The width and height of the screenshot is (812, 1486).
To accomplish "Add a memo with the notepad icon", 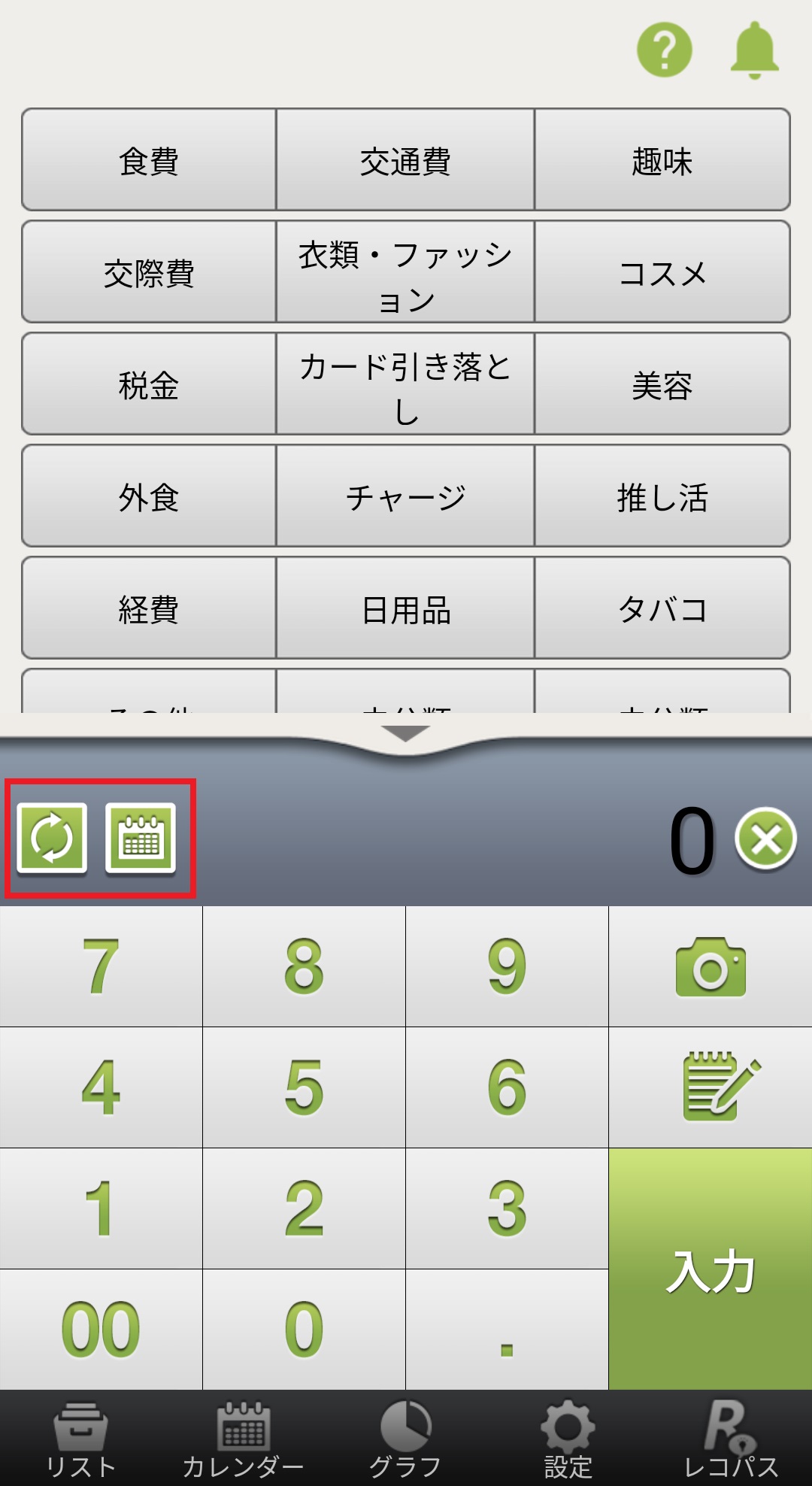I will click(x=710, y=1087).
